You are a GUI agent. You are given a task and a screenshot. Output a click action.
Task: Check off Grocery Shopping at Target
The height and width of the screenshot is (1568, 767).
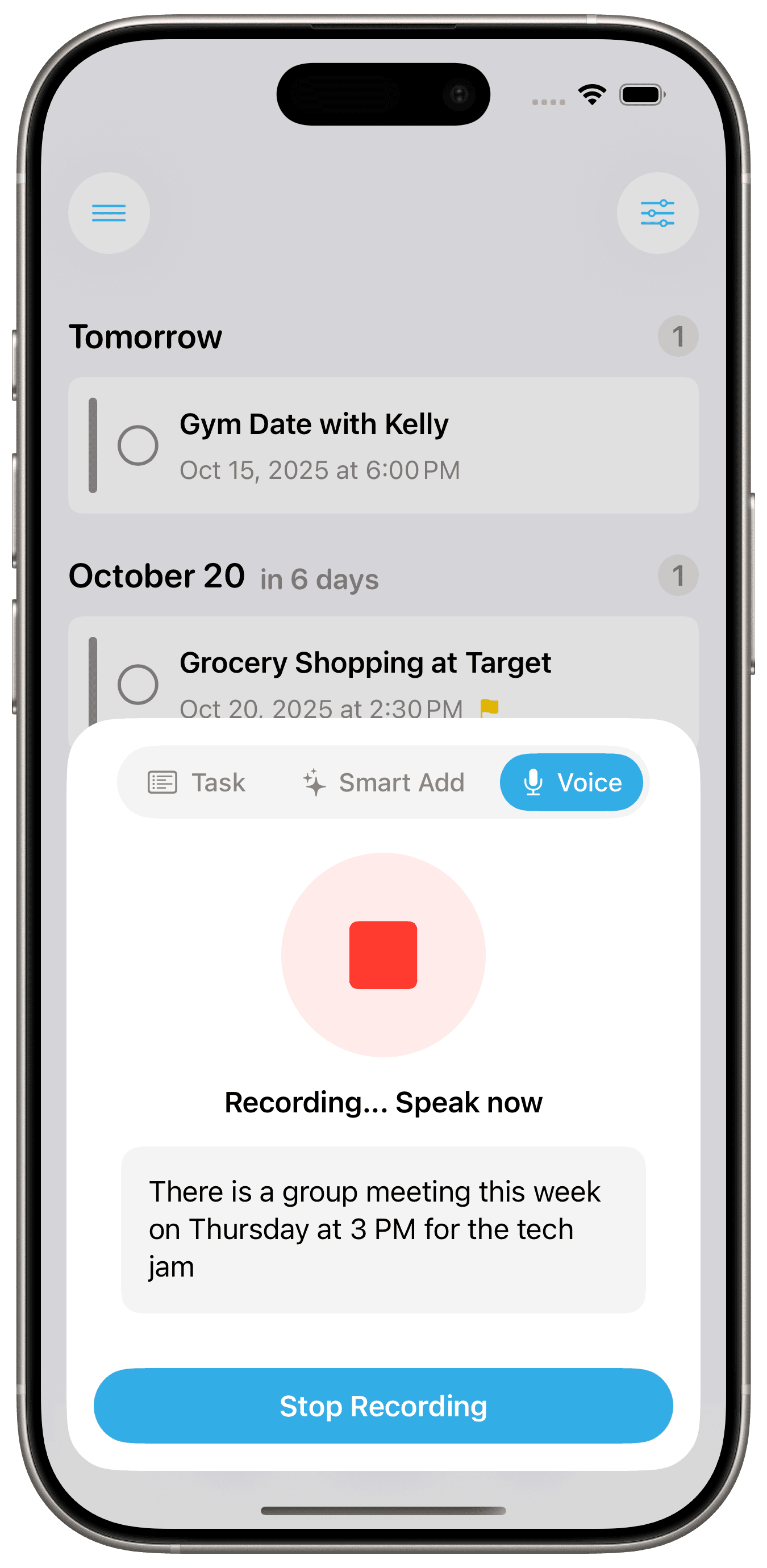coord(138,684)
